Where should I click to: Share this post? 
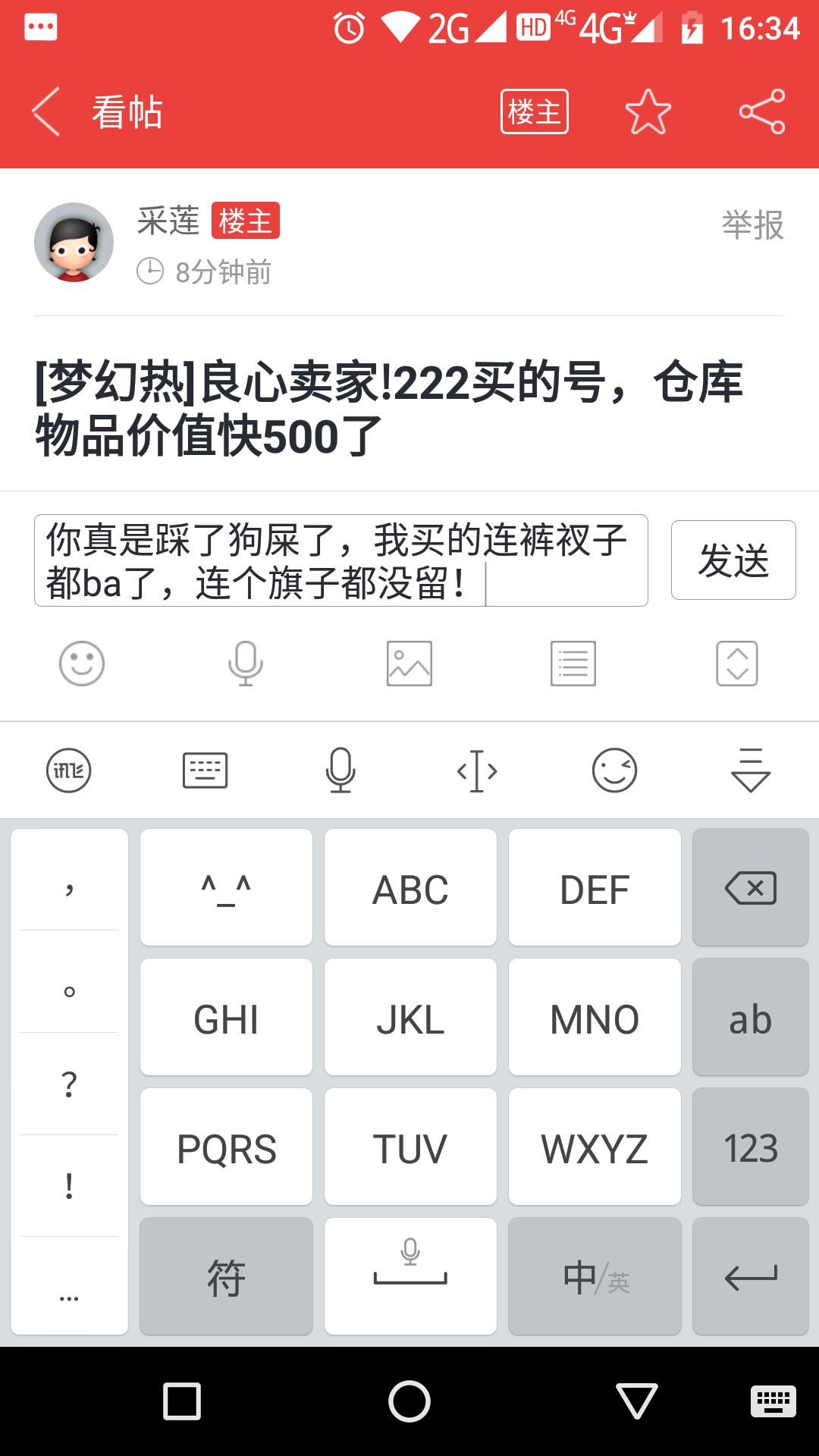[762, 111]
